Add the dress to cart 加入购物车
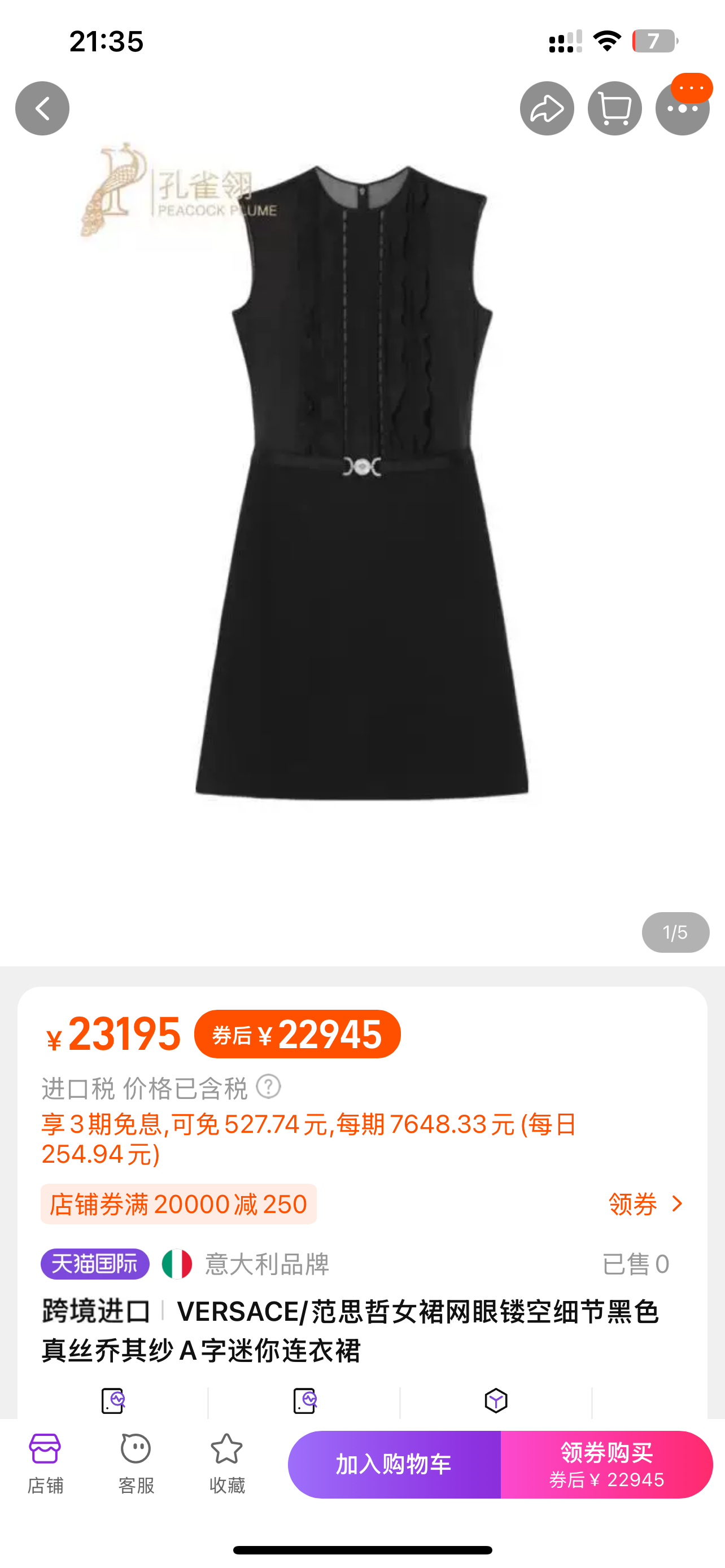 tap(394, 1464)
